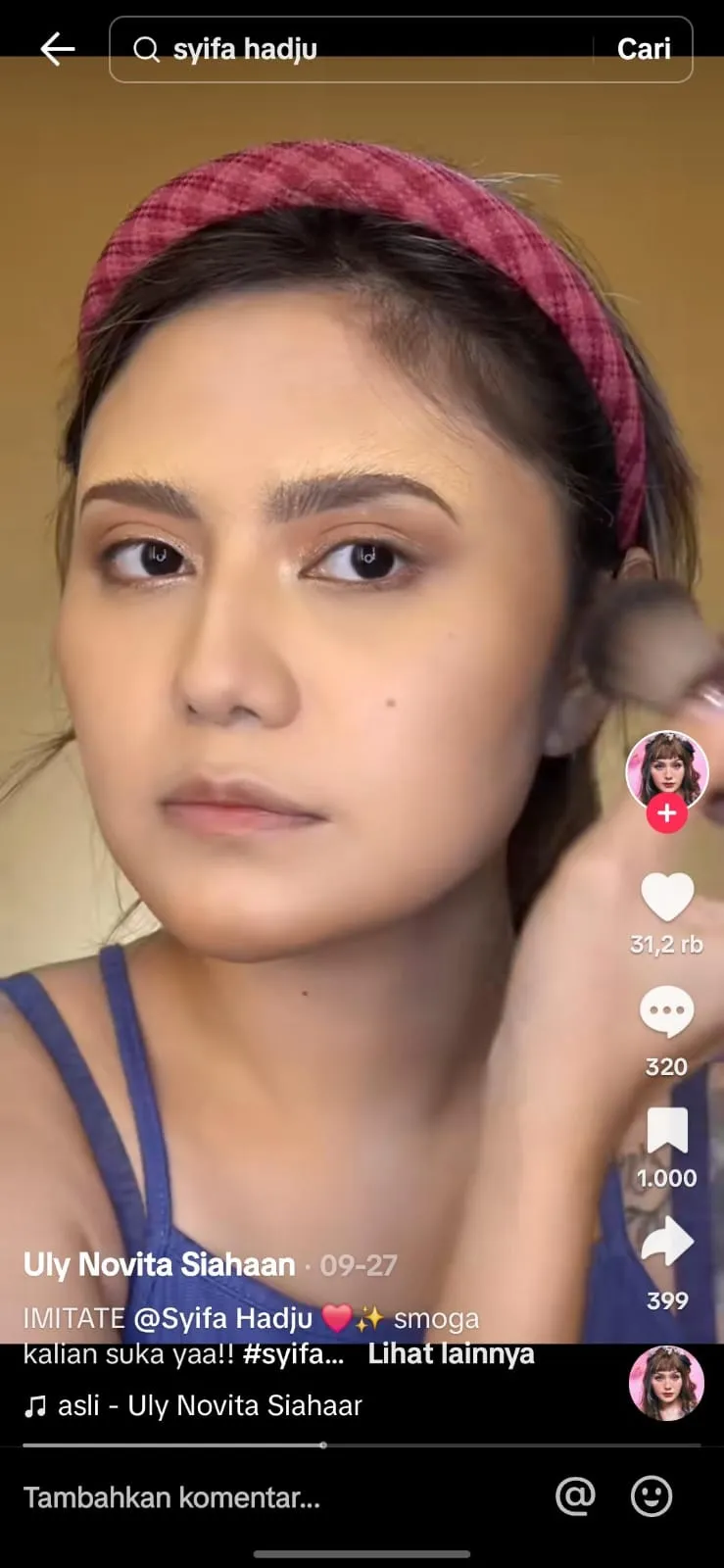The width and height of the screenshot is (724, 1568).
Task: Expand the caption with Lihat lainnya
Action: pyautogui.click(x=451, y=1354)
